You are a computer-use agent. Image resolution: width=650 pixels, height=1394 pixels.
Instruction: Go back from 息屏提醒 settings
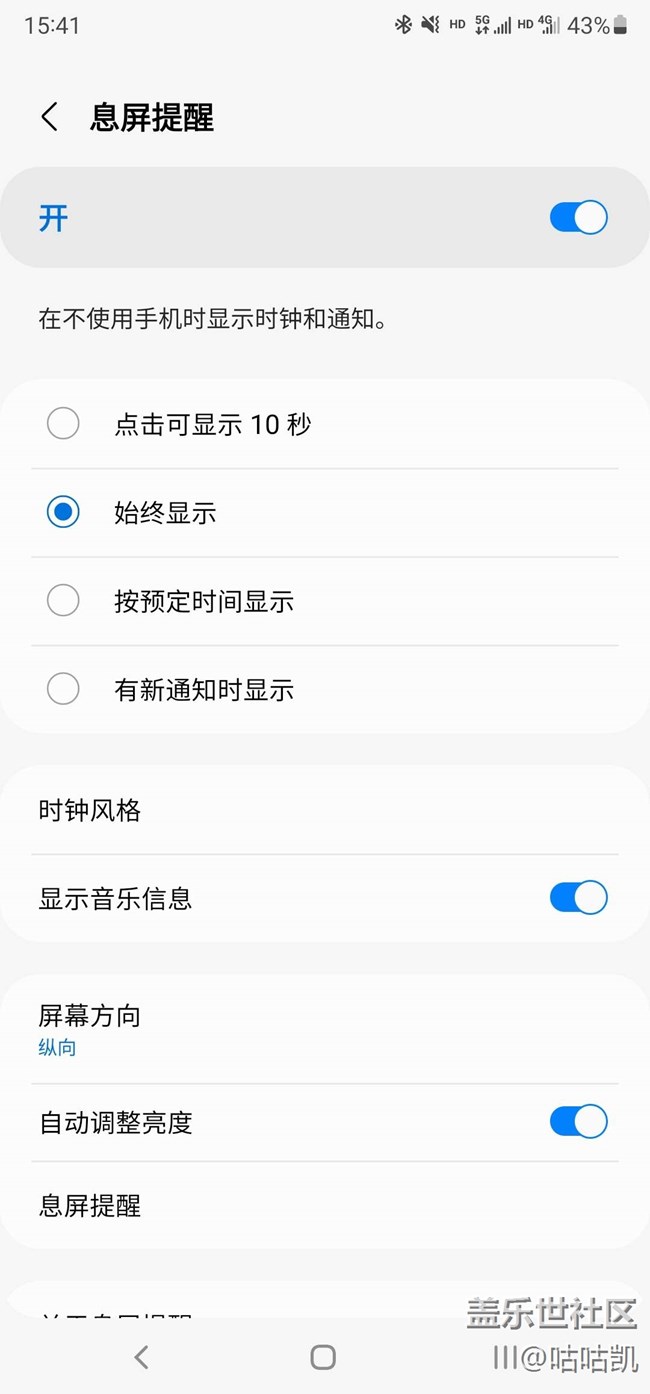pyautogui.click(x=49, y=117)
